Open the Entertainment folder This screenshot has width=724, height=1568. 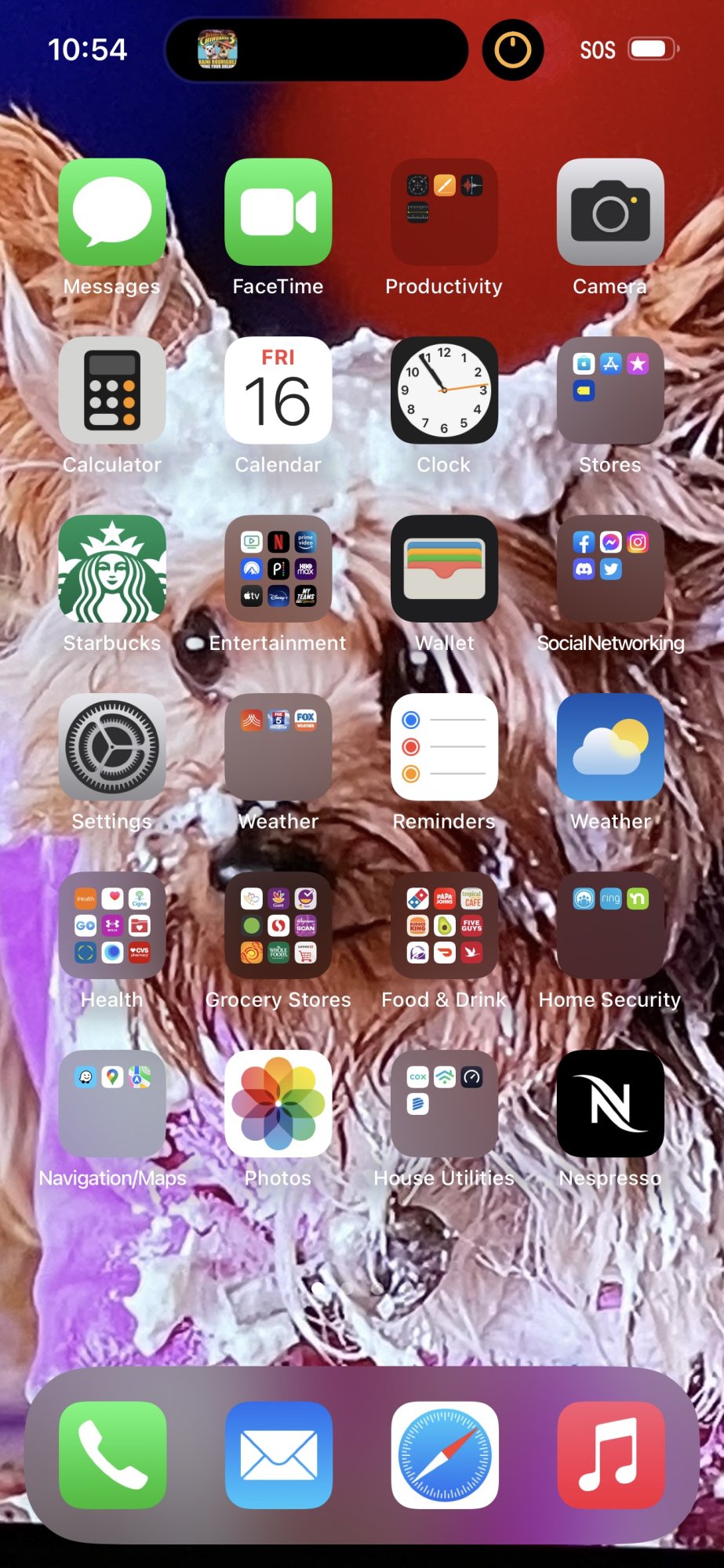tap(278, 568)
